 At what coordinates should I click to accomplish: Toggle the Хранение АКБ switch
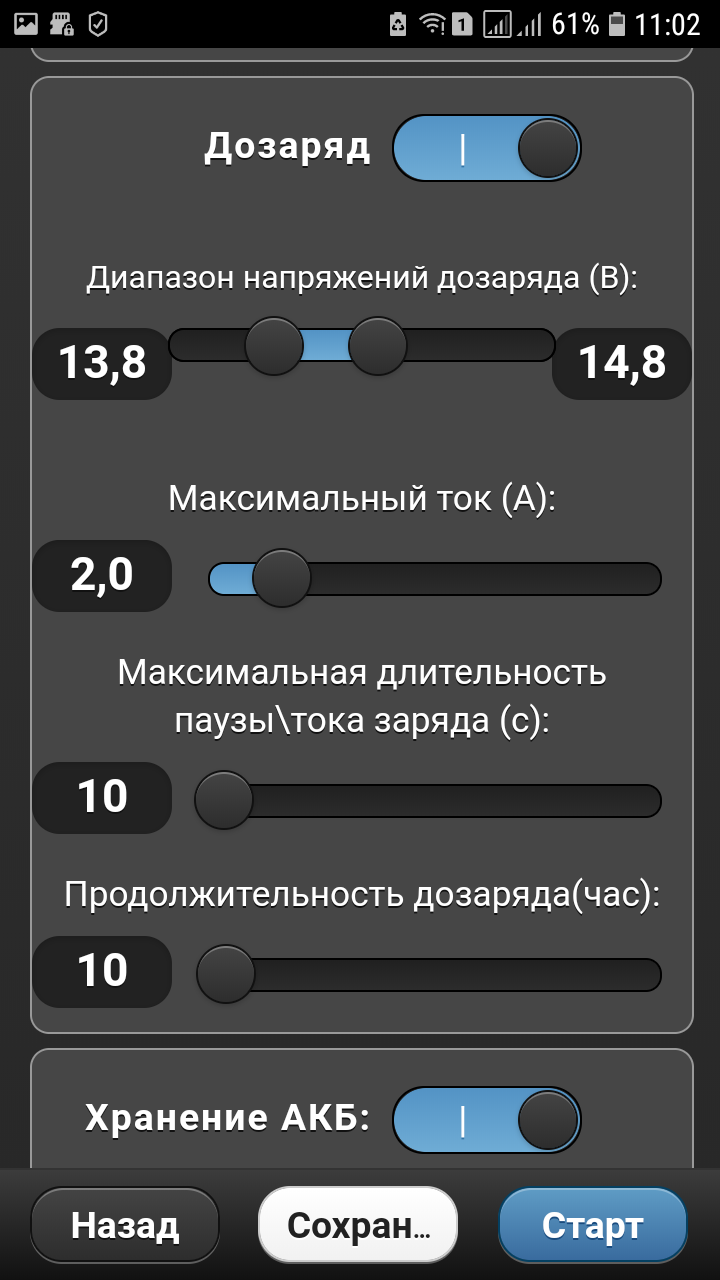(x=486, y=1120)
